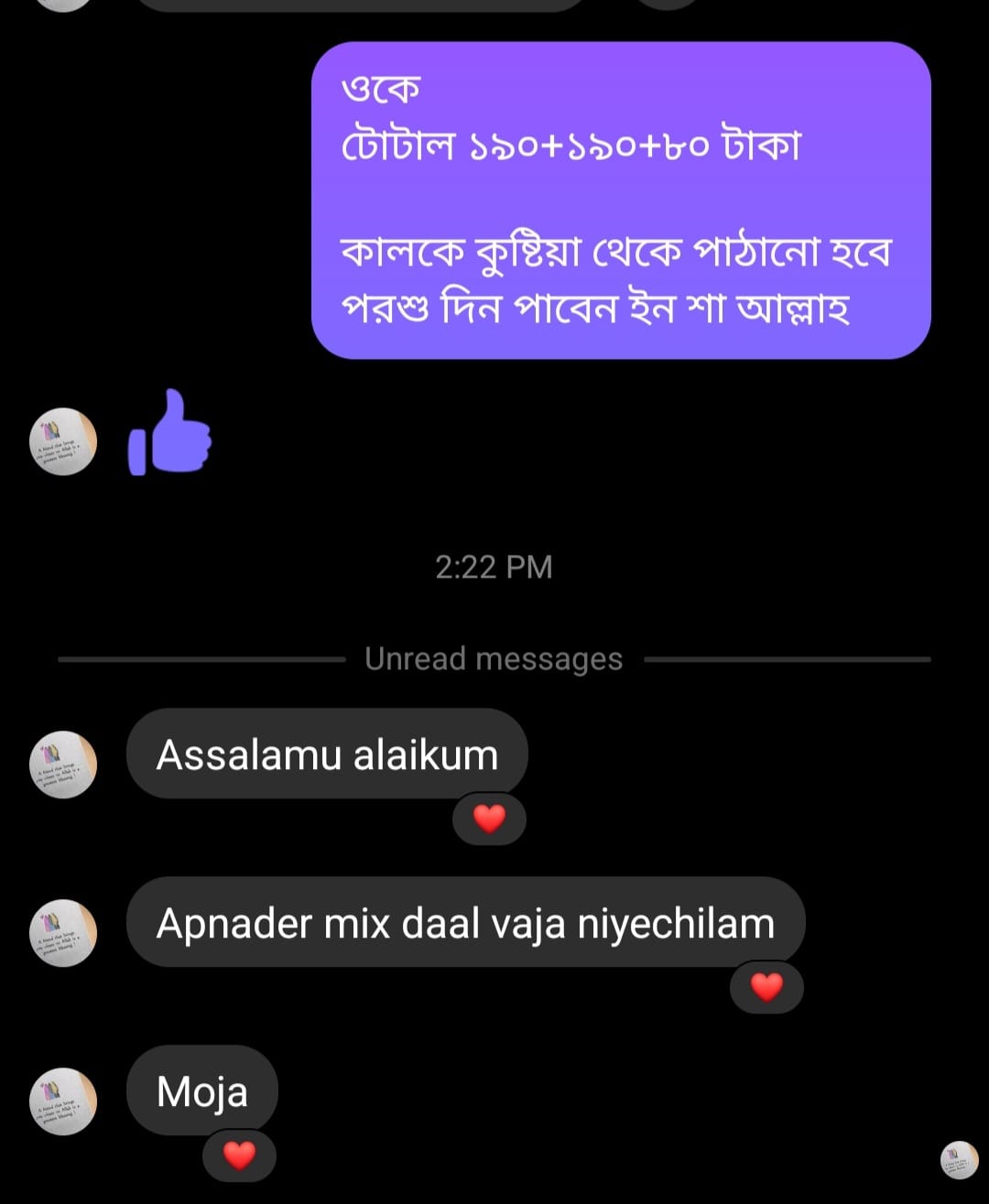Open sender avatar beside Assalamu alaikum
Viewport: 989px width, 1204px height.
point(63,764)
